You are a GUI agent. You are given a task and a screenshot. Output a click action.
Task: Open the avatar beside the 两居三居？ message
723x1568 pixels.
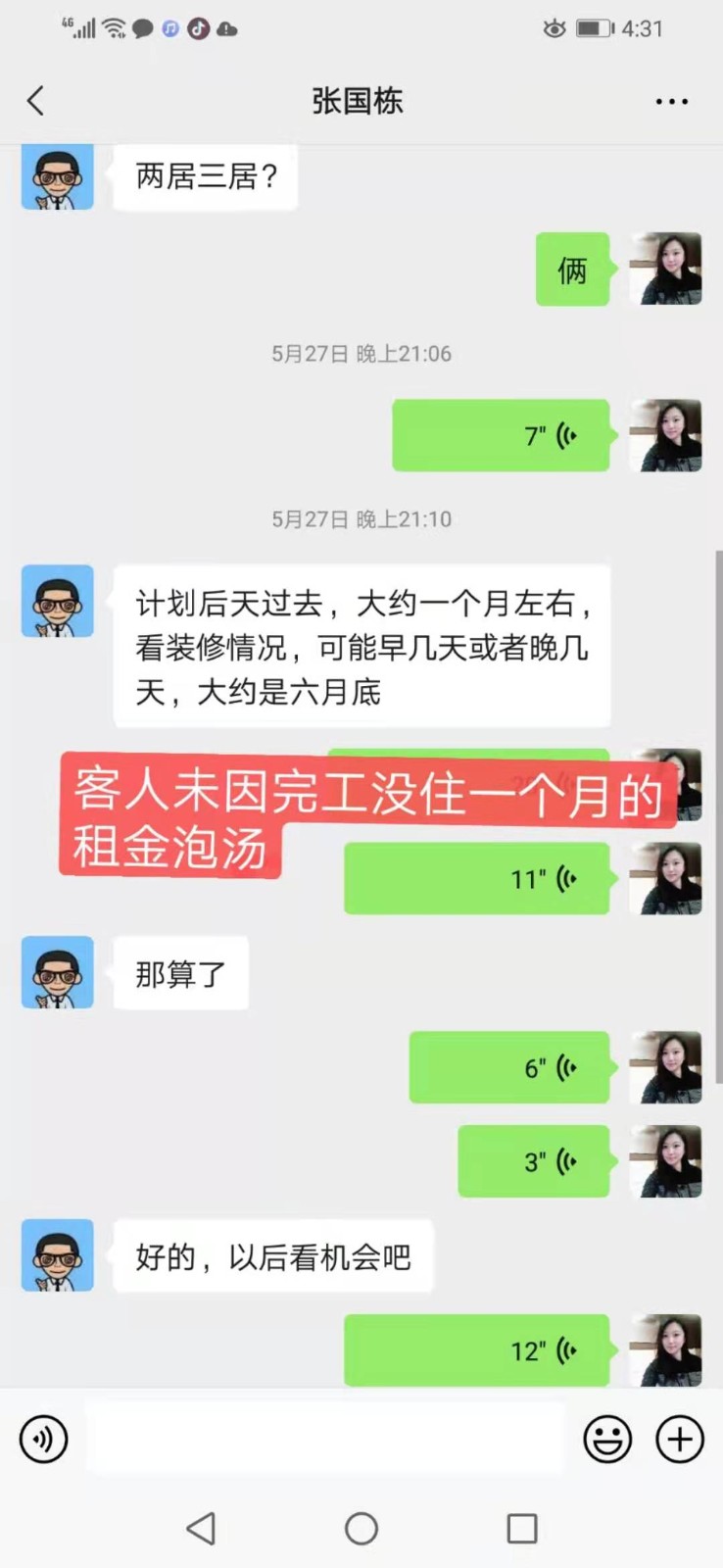pos(58,177)
